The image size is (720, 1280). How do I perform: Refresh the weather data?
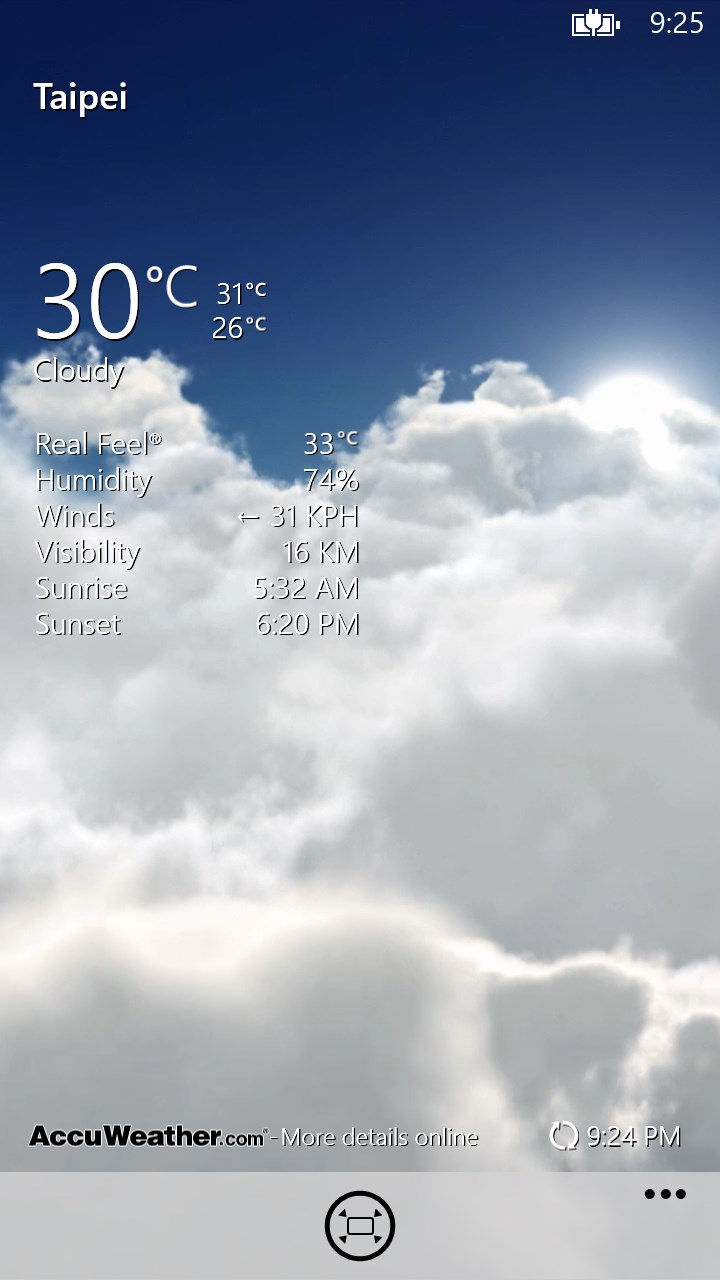(564, 1136)
